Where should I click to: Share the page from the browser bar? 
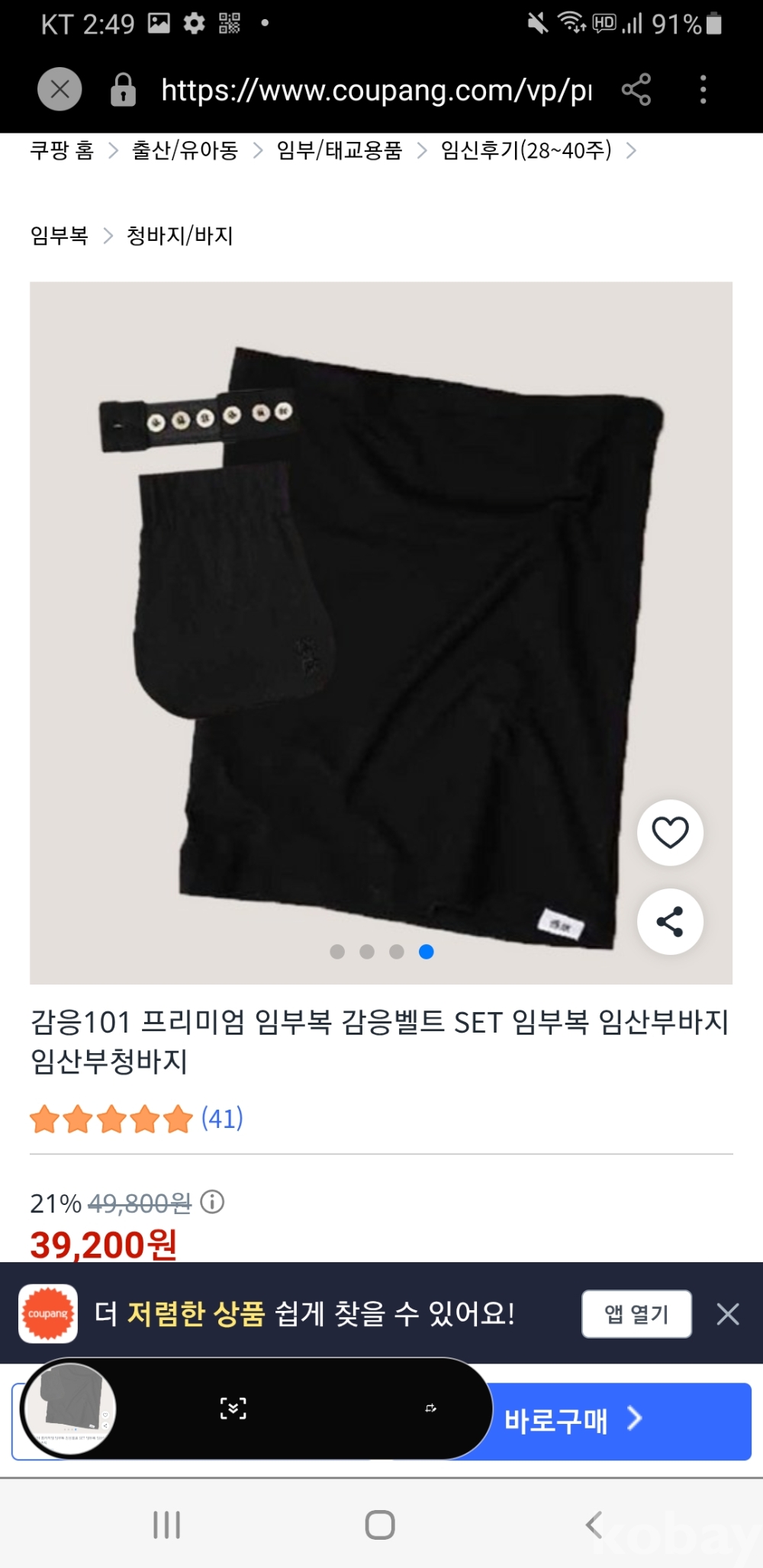(636, 90)
